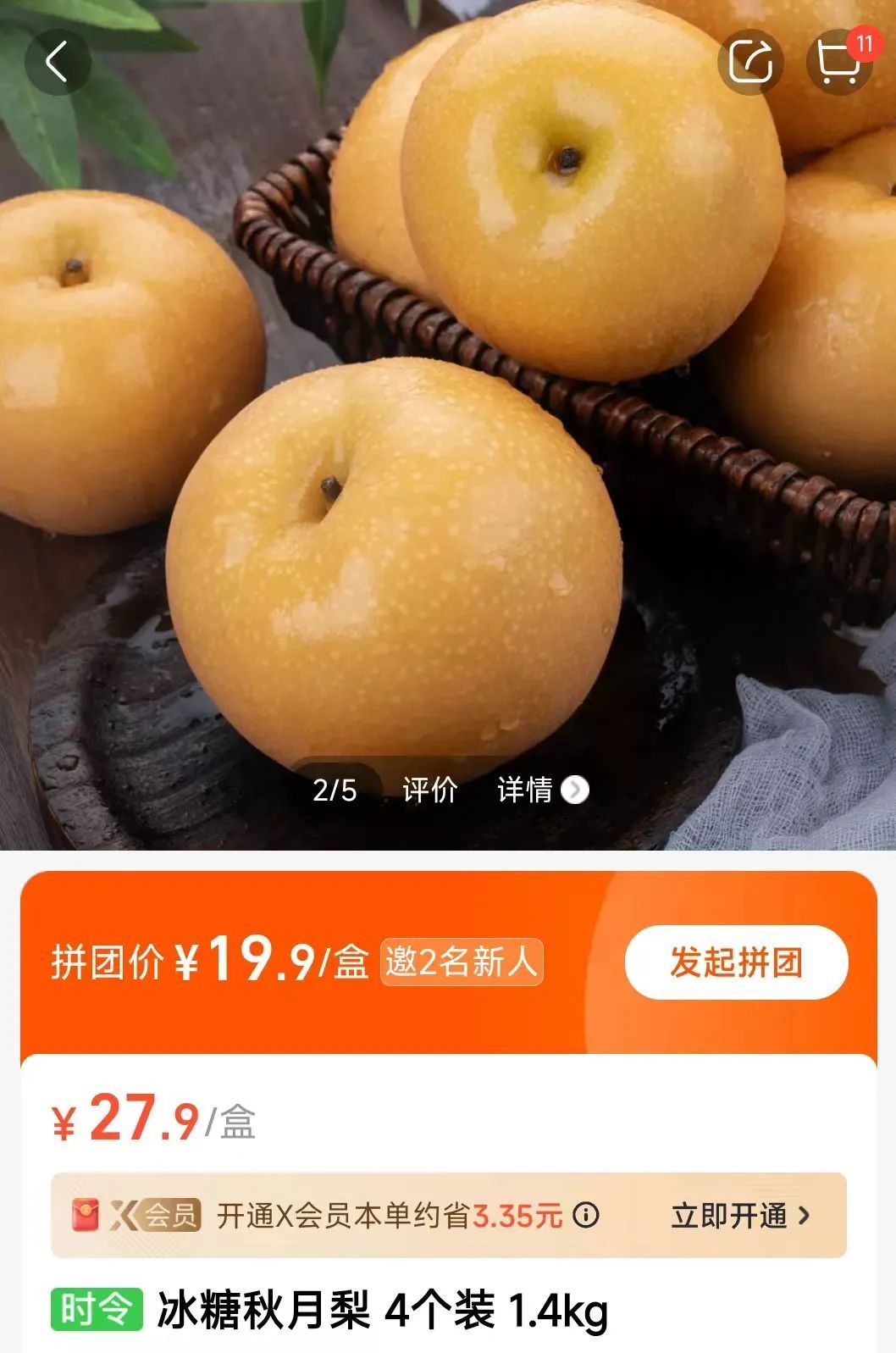Tap the 邀2名新人 invite tag

coord(462,962)
